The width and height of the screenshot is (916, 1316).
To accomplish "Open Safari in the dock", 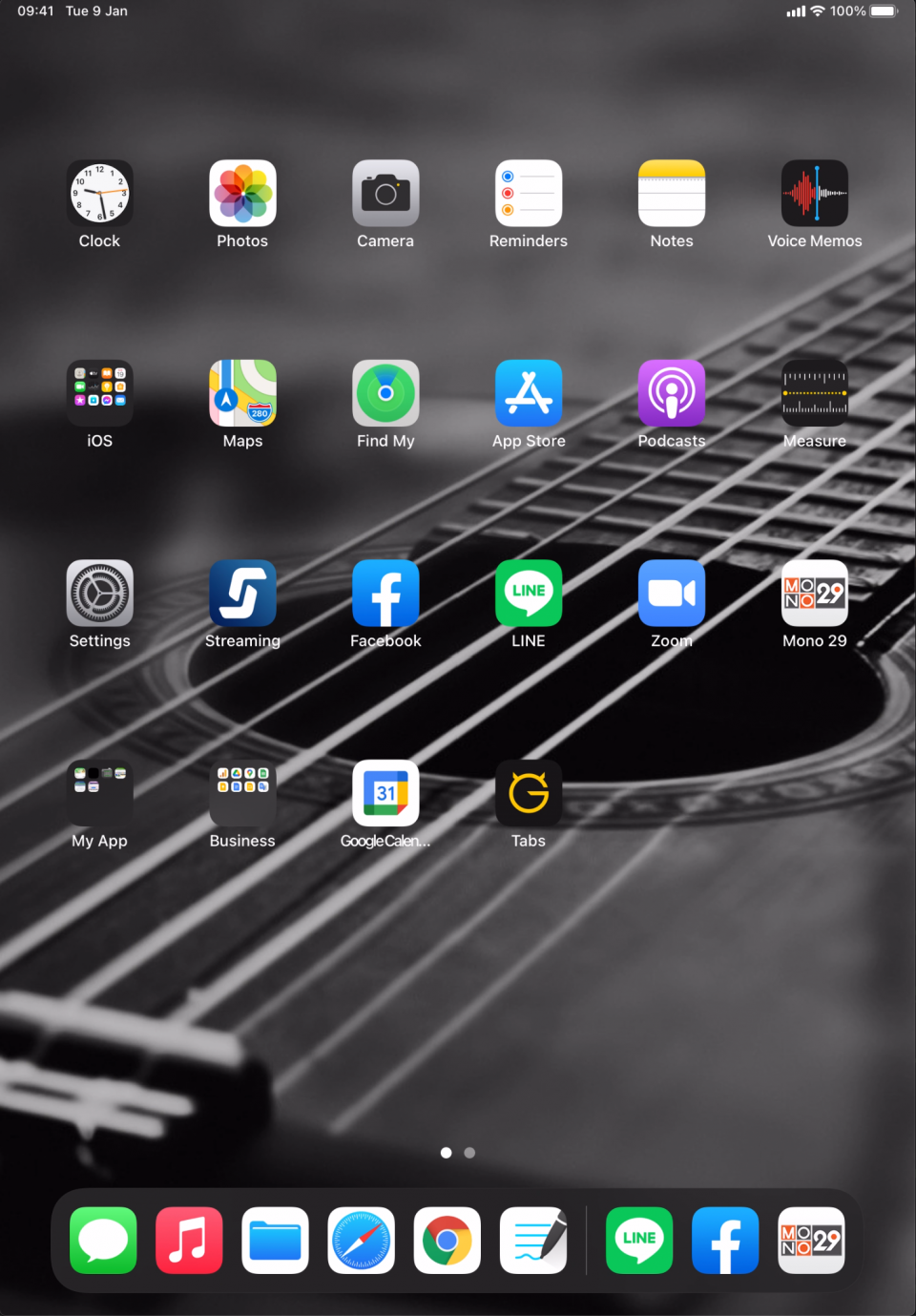I will coord(361,1241).
